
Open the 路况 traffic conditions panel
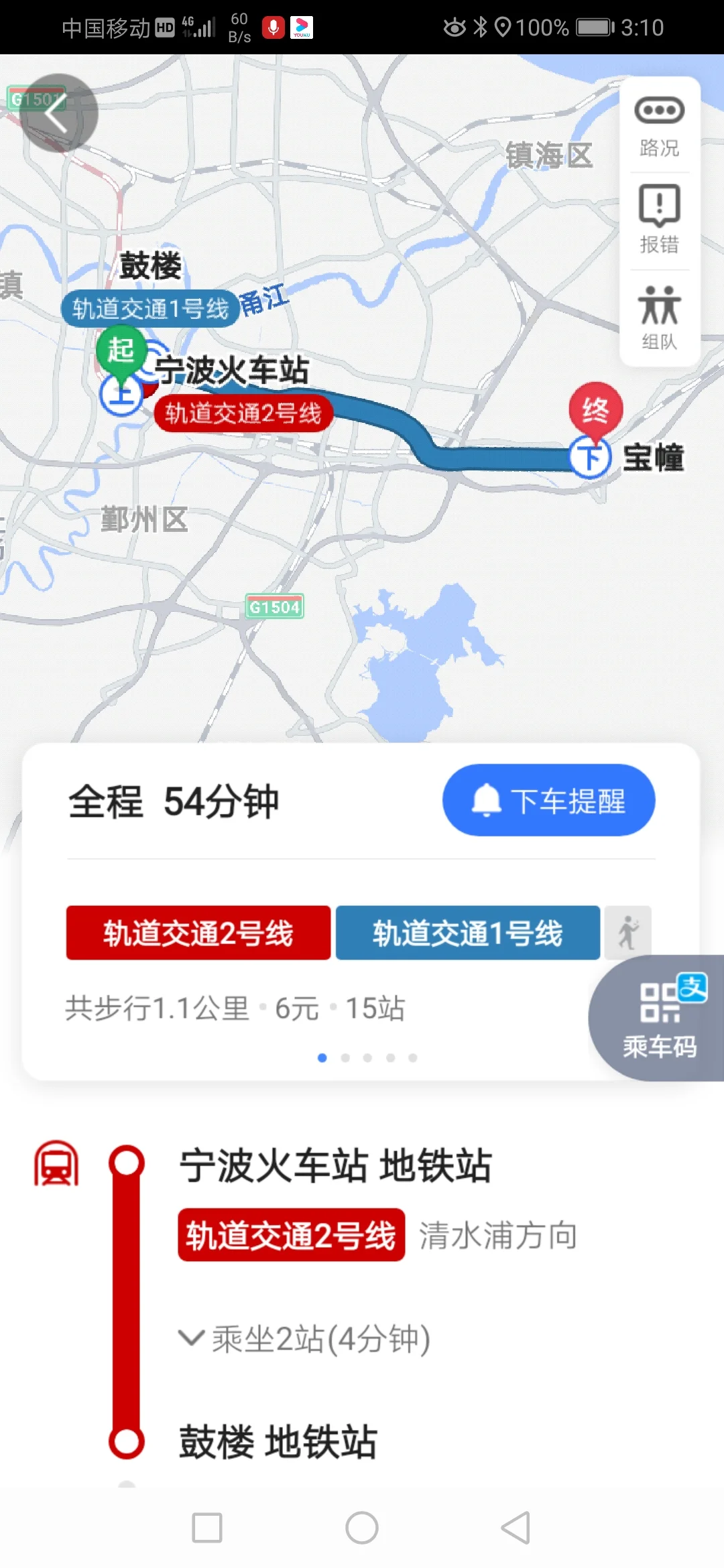[659, 127]
